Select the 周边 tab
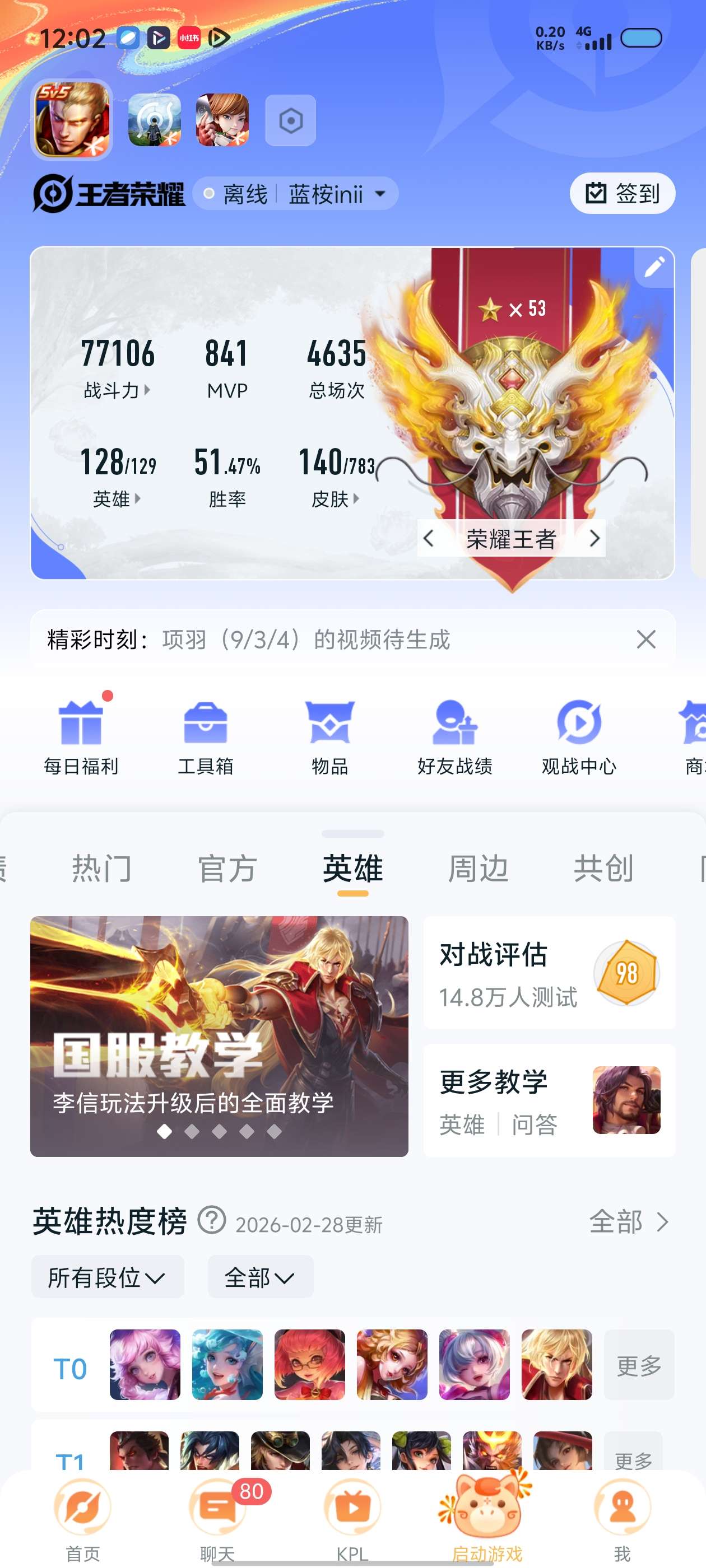 pyautogui.click(x=478, y=869)
